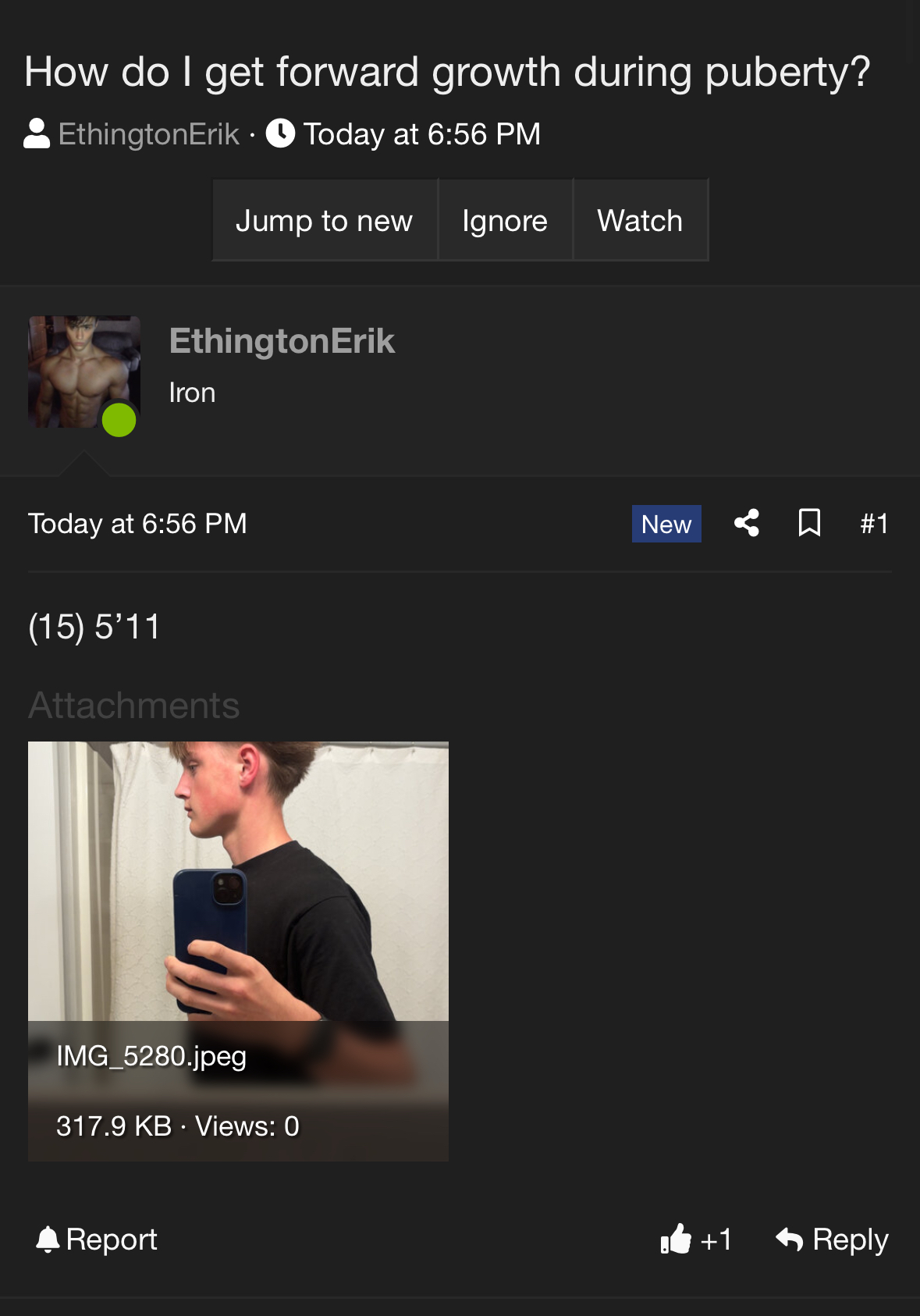
Task: Tap the Jump to new button
Action: [x=324, y=221]
